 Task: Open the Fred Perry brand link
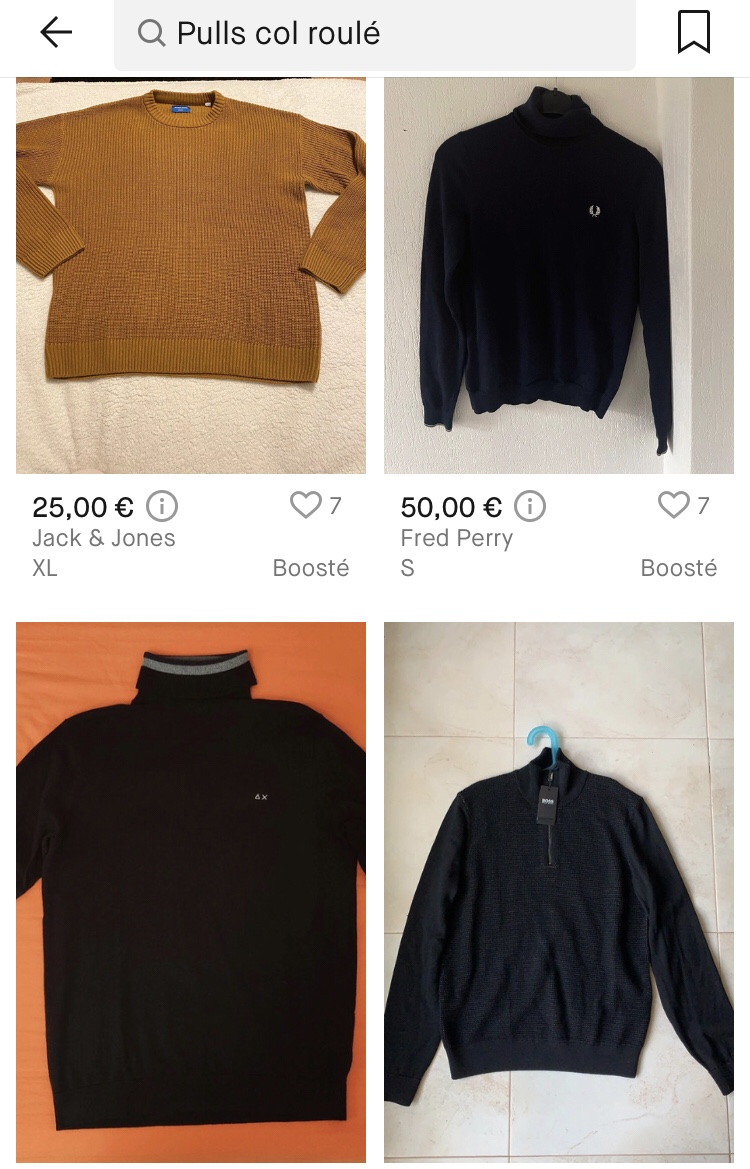tap(456, 538)
